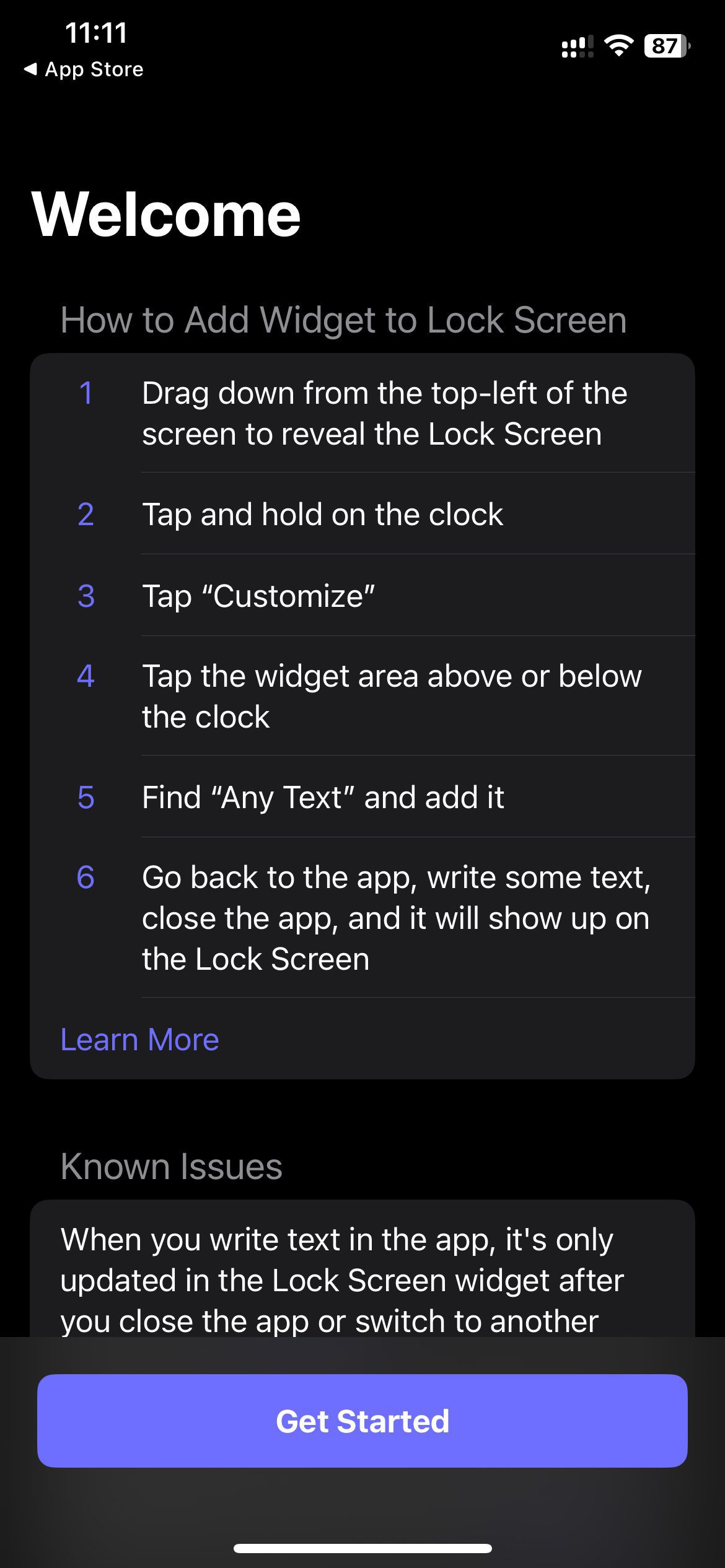Viewport: 725px width, 1568px height.
Task: Open the Learn More link
Action: (x=140, y=1039)
